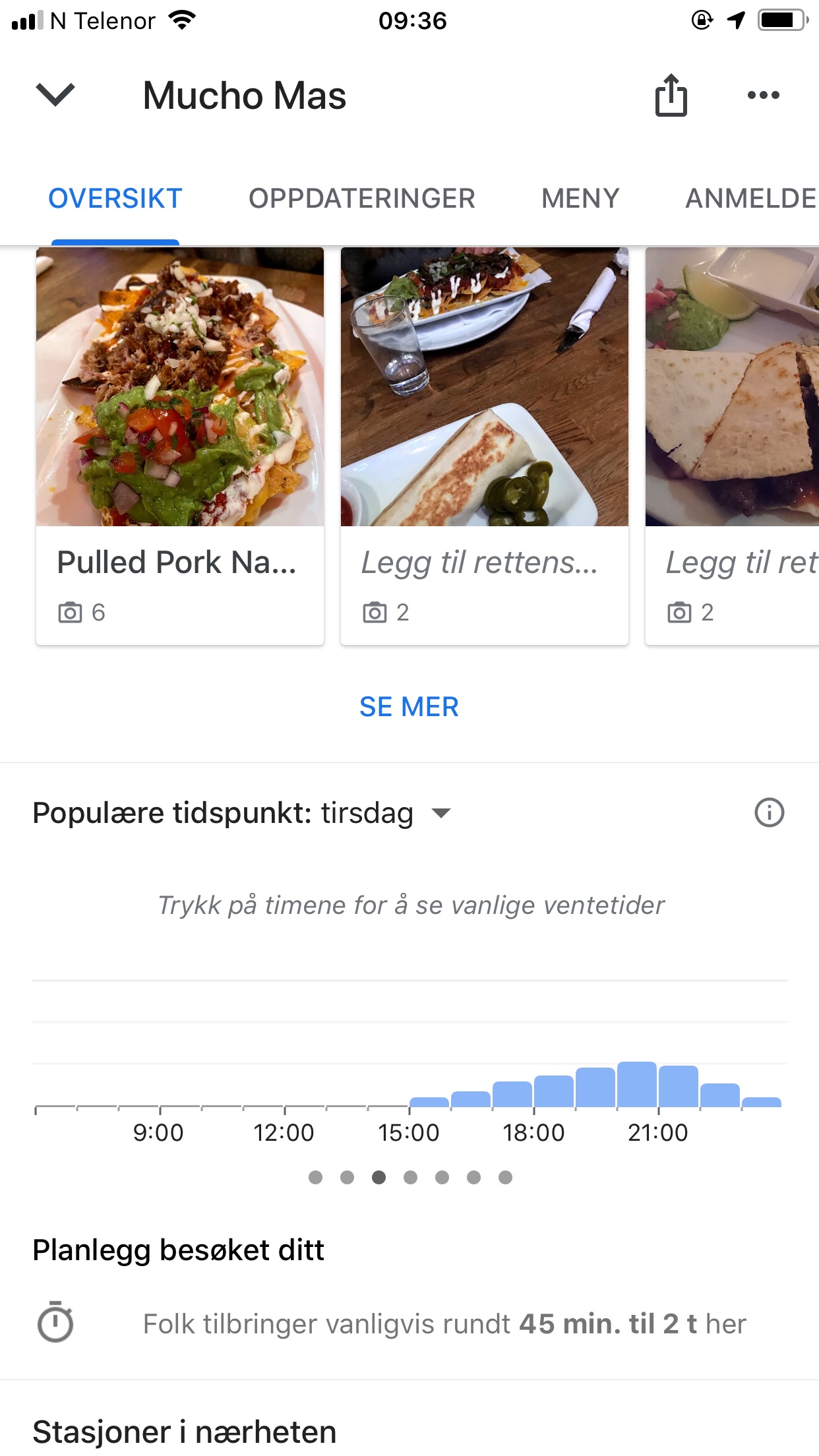Select the 18:00 bar in the chart
The height and width of the screenshot is (1456, 819).
553,1091
